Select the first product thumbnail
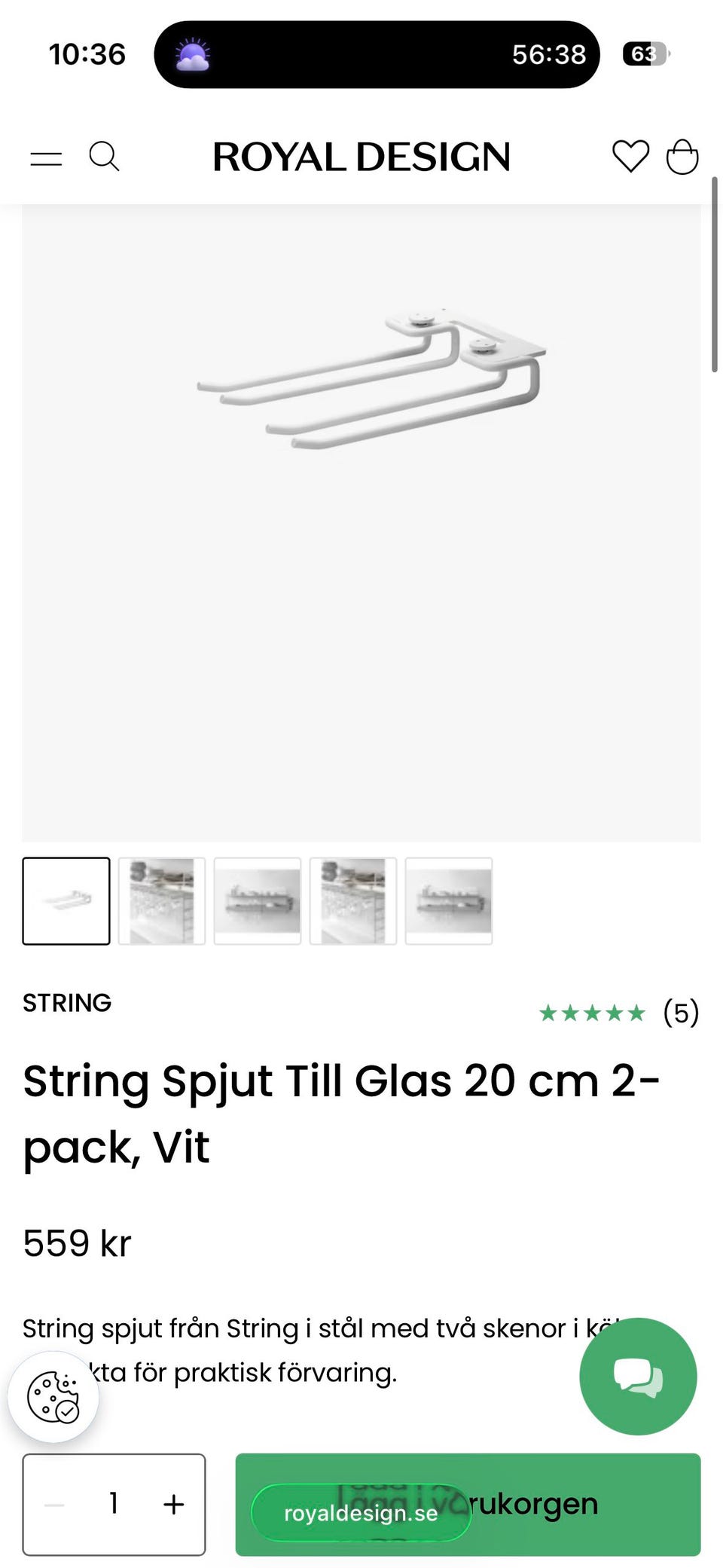 click(66, 900)
